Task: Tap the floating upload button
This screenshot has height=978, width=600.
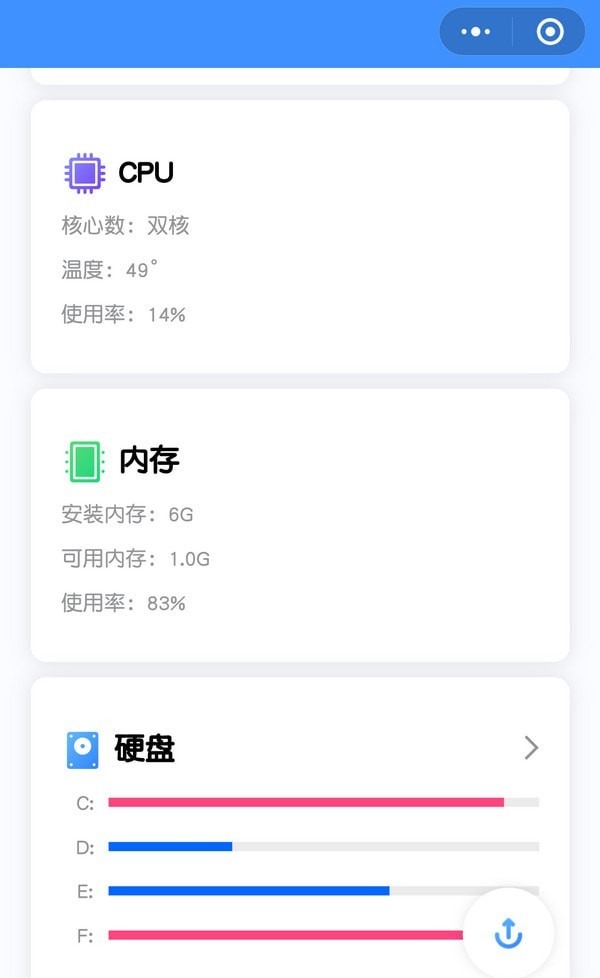Action: point(508,934)
